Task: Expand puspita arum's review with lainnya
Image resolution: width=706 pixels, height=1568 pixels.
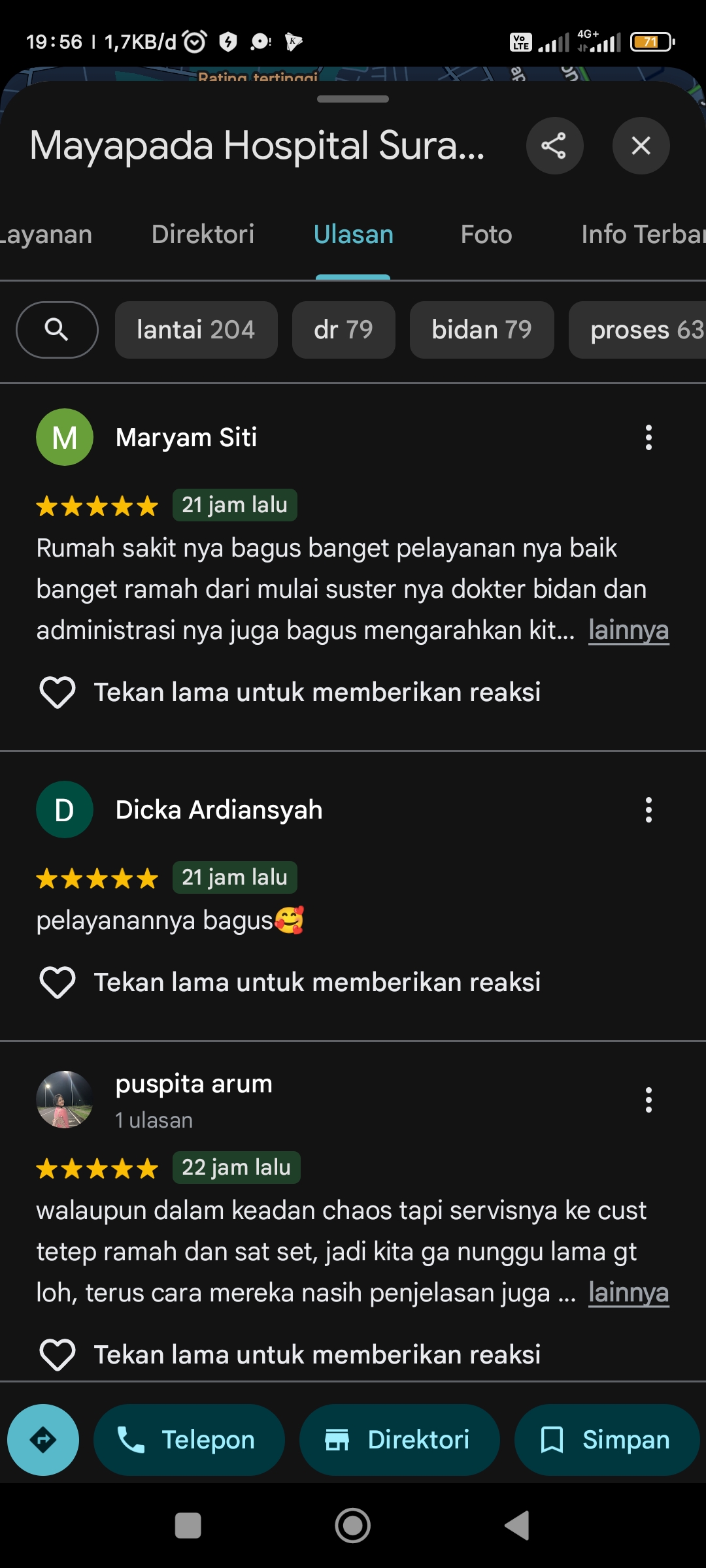Action: click(628, 1293)
